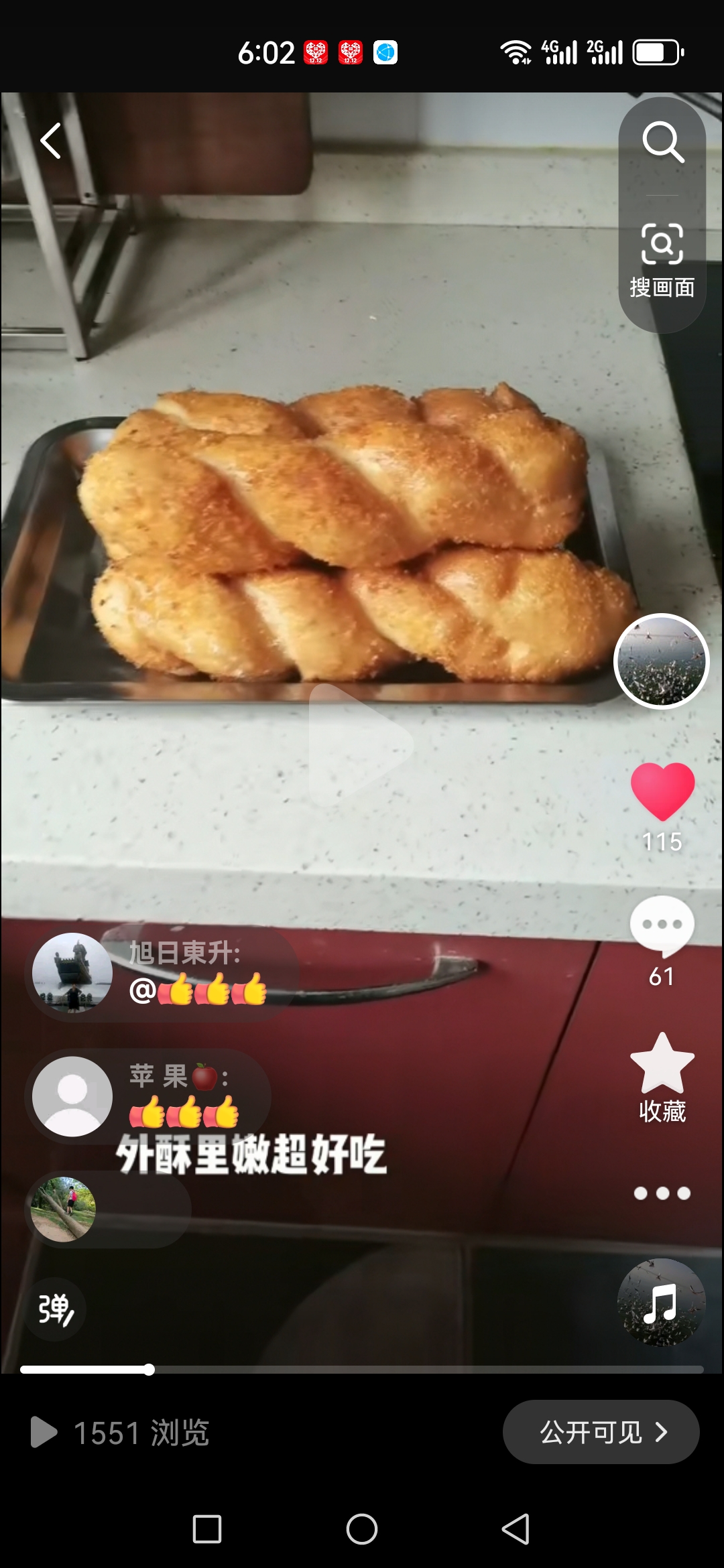
Task: Open recent apps via the system square button
Action: pyautogui.click(x=207, y=1529)
